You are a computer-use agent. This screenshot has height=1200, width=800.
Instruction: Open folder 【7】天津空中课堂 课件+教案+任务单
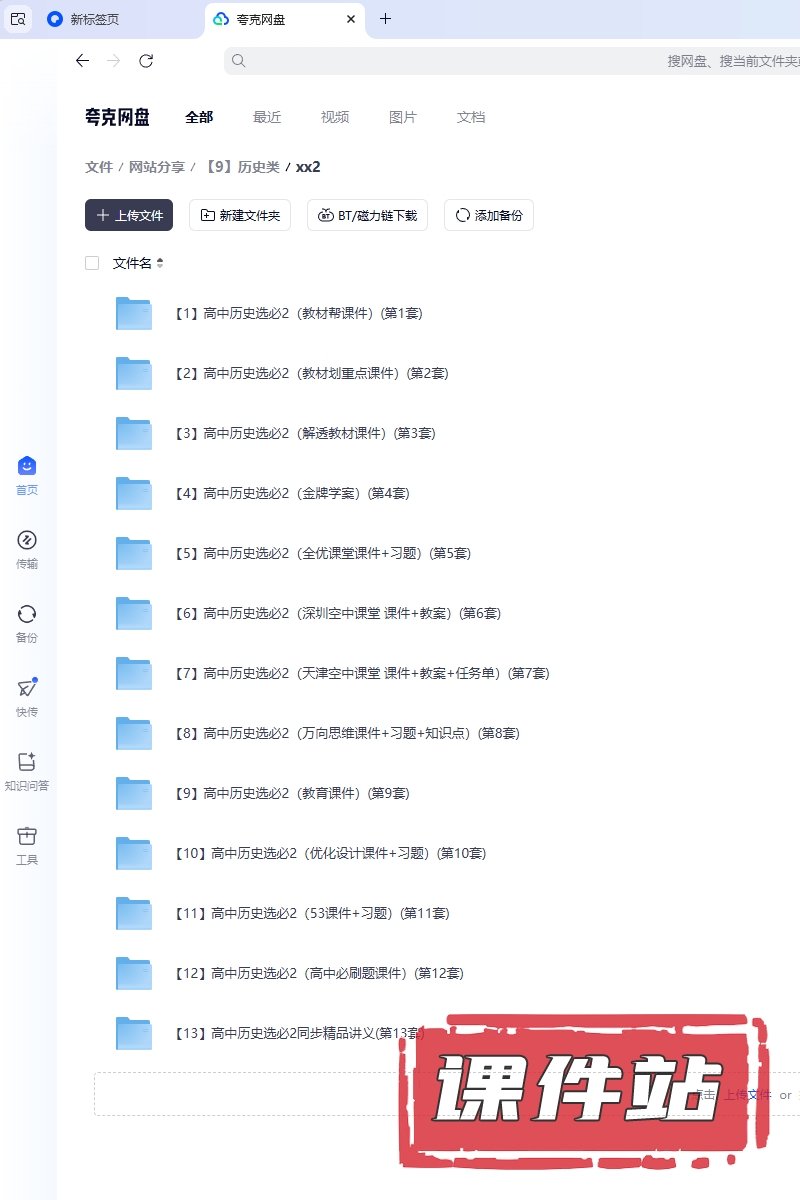coord(361,673)
